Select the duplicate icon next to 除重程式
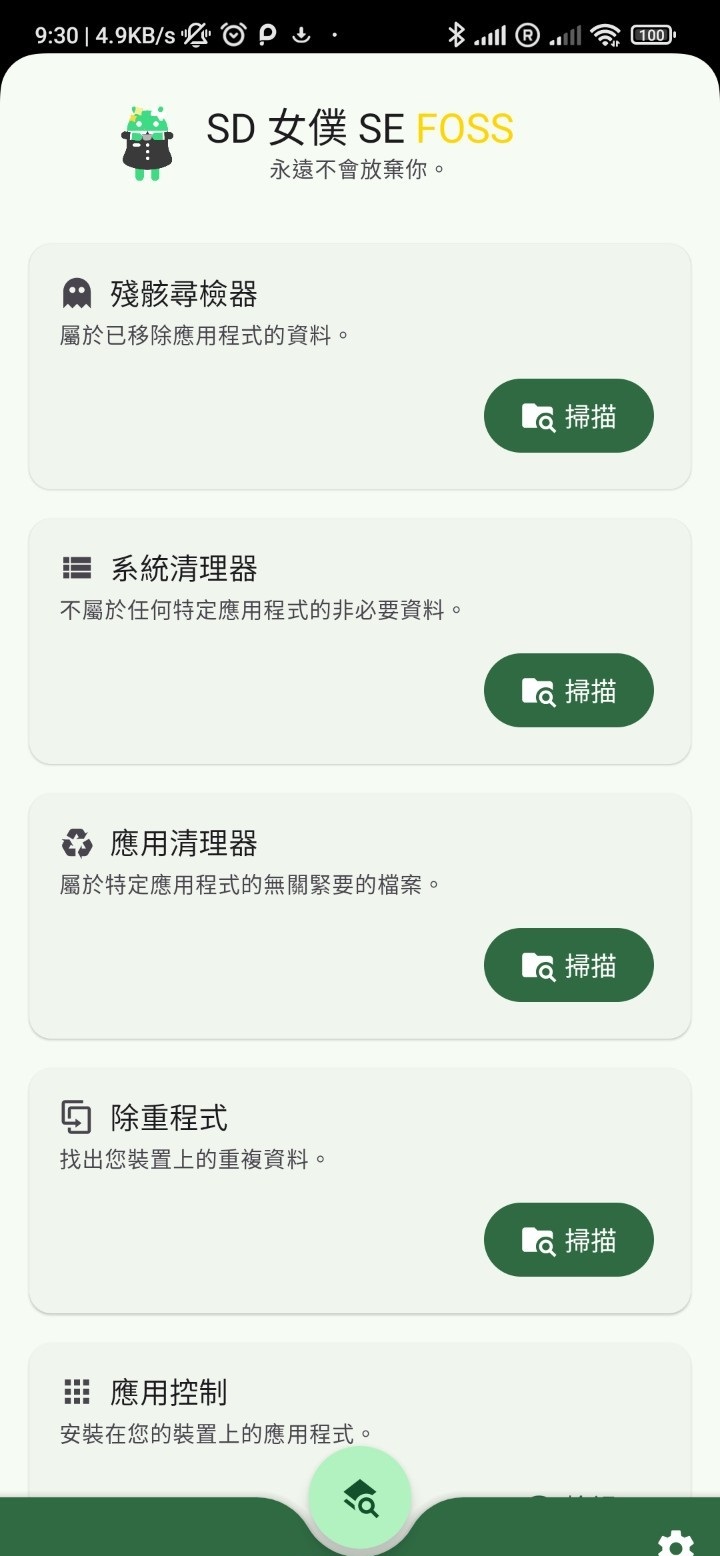Viewport: 720px width, 1556px height. pyautogui.click(x=76, y=1116)
